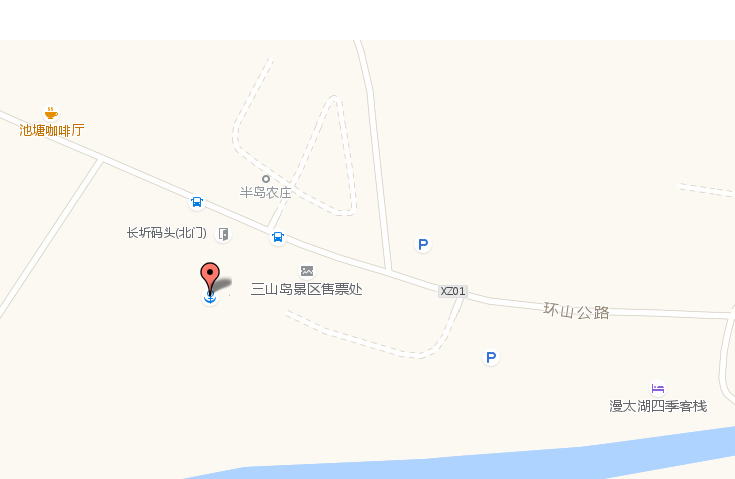
Task: Open the 池塘咖啡厅 cafe point on the map
Action: click(51, 114)
